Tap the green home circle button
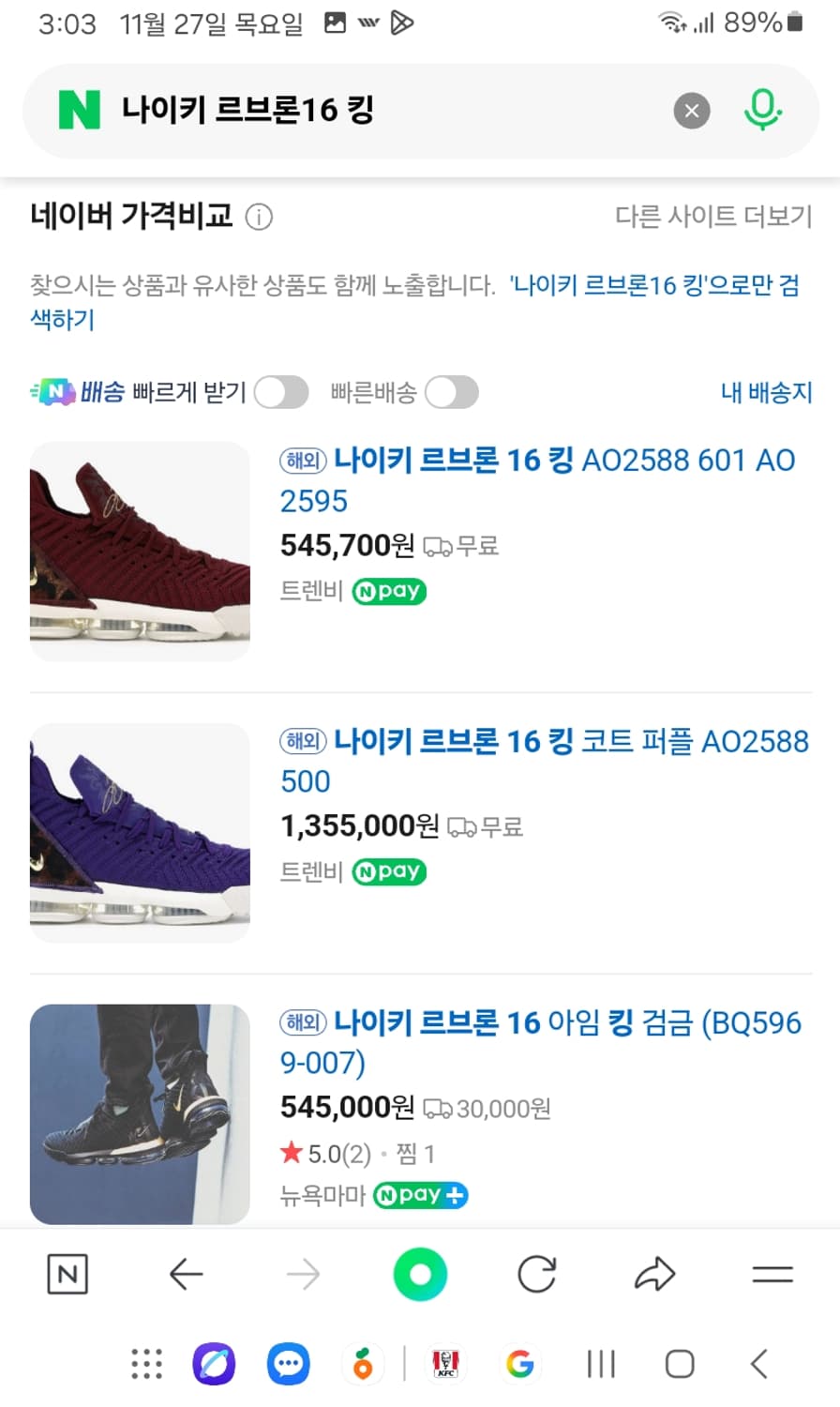 point(420,1274)
